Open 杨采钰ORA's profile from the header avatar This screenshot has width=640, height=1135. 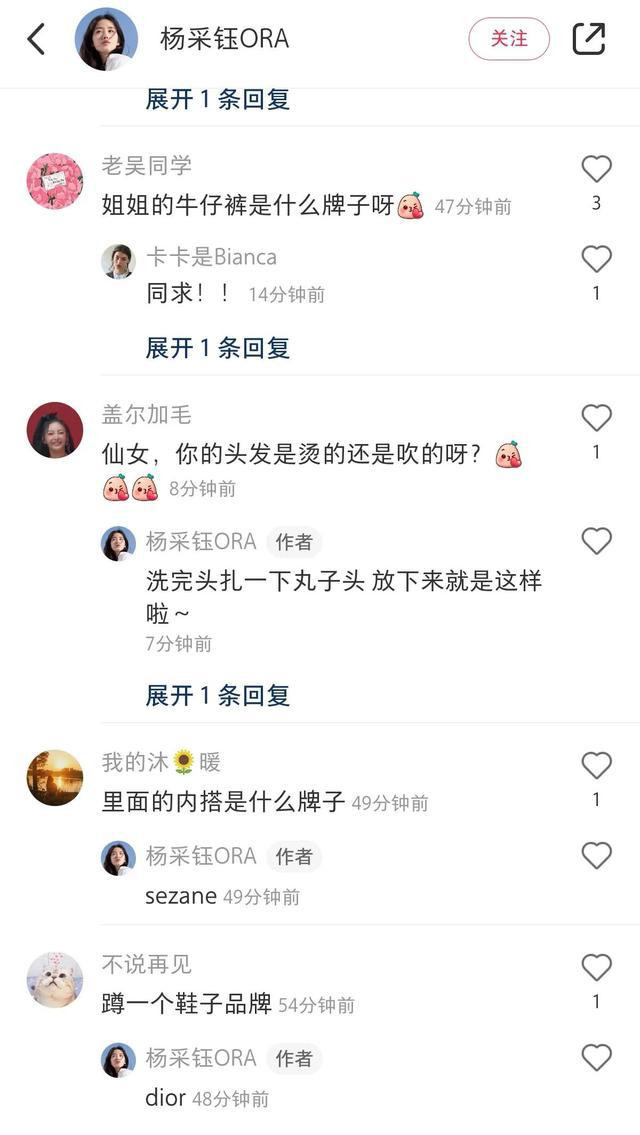106,40
